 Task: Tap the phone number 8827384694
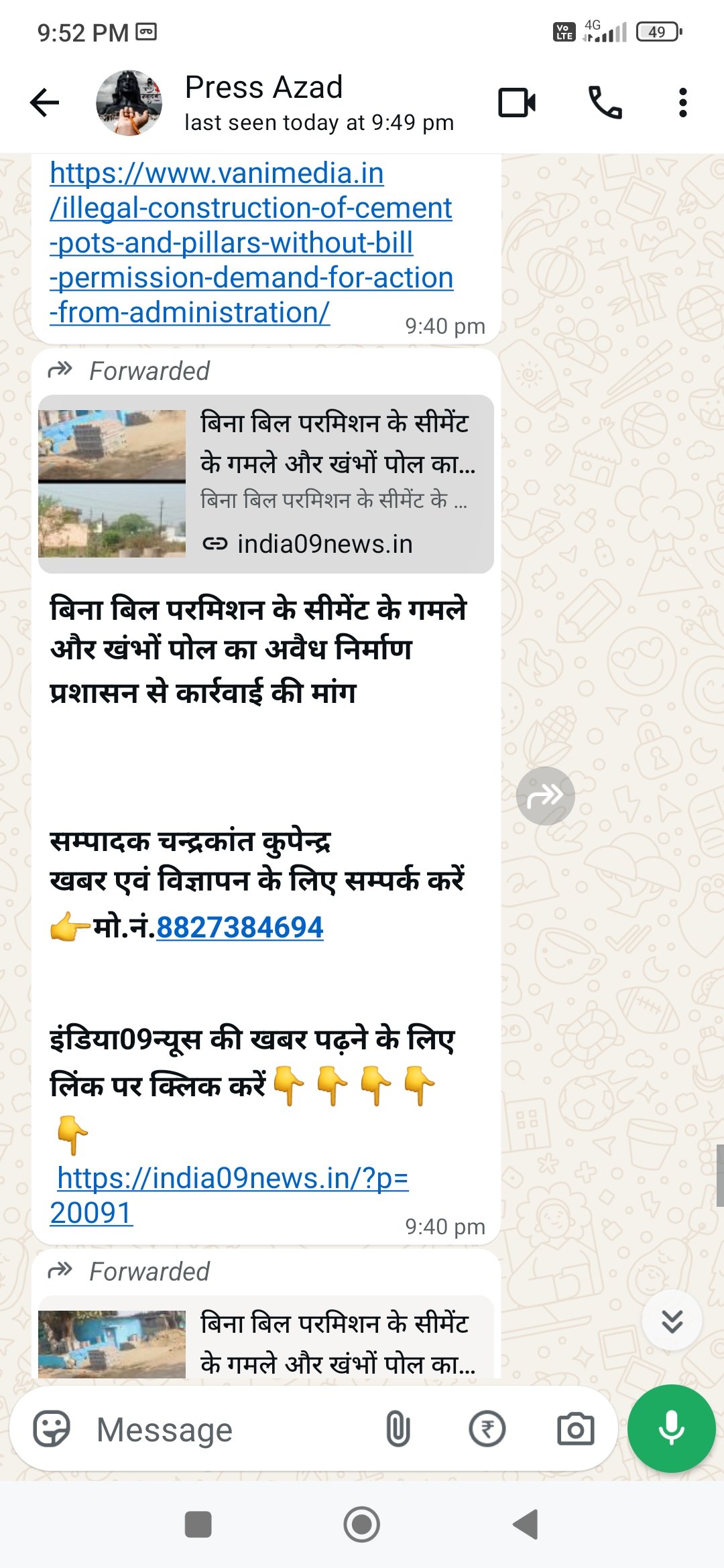pos(239,928)
